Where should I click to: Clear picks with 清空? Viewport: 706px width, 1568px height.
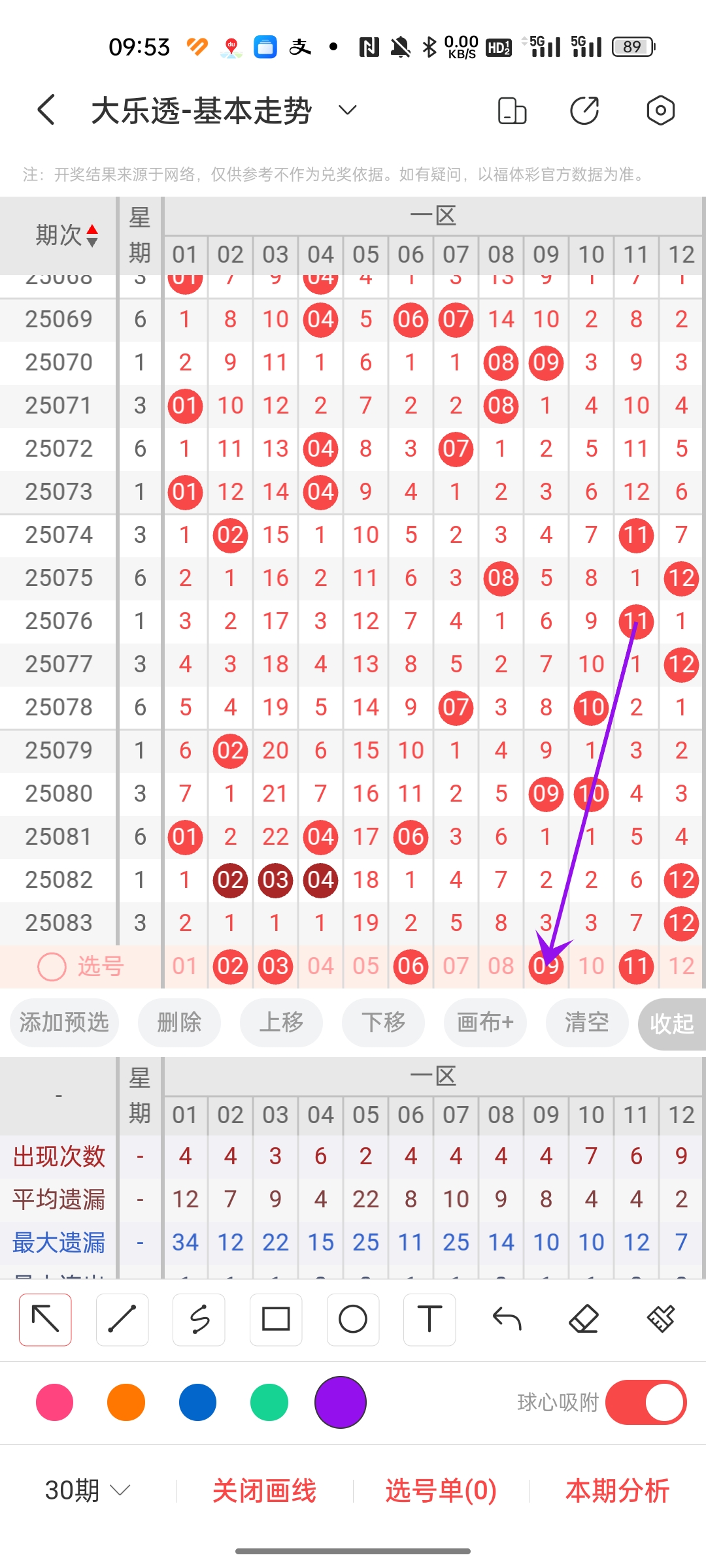point(586,1022)
